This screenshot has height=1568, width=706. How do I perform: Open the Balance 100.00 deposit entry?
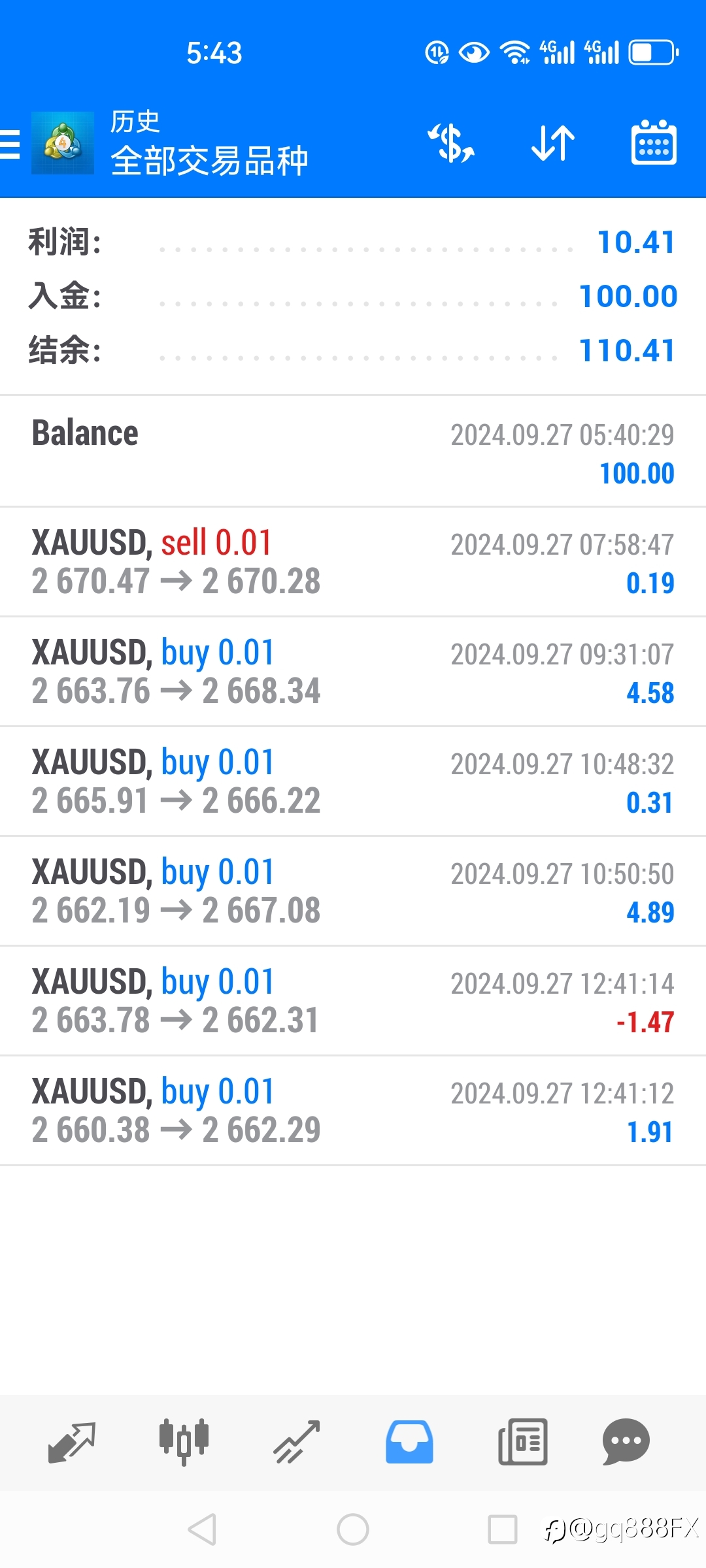(x=353, y=451)
